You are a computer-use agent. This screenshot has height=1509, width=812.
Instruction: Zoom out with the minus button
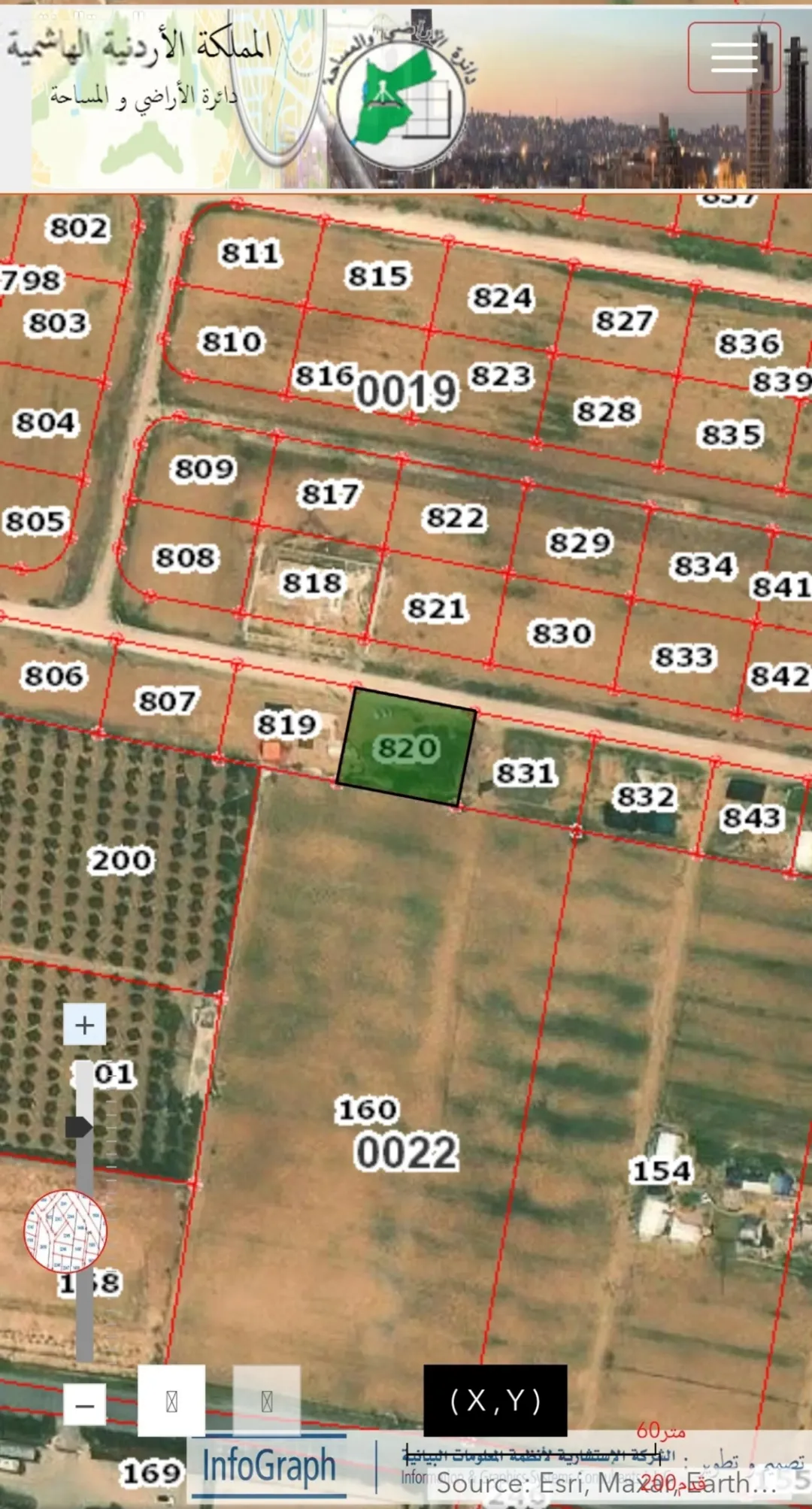(x=84, y=1404)
